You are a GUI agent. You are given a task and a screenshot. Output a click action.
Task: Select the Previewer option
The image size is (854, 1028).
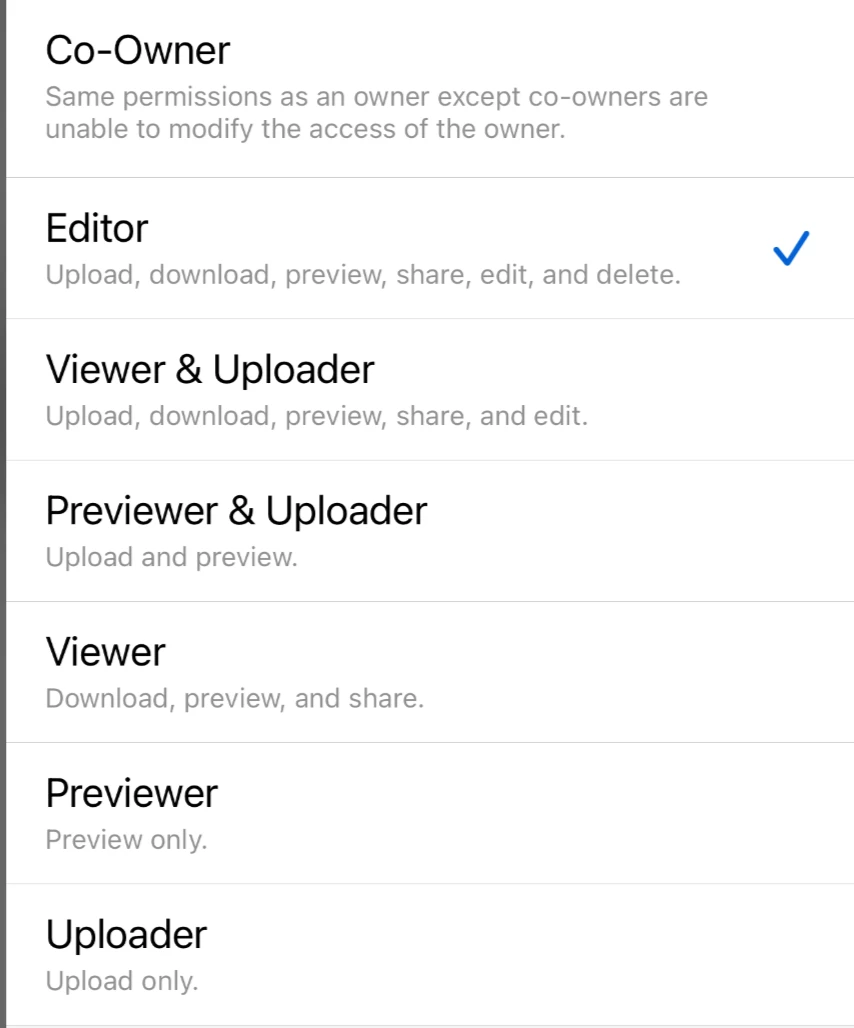coord(132,793)
